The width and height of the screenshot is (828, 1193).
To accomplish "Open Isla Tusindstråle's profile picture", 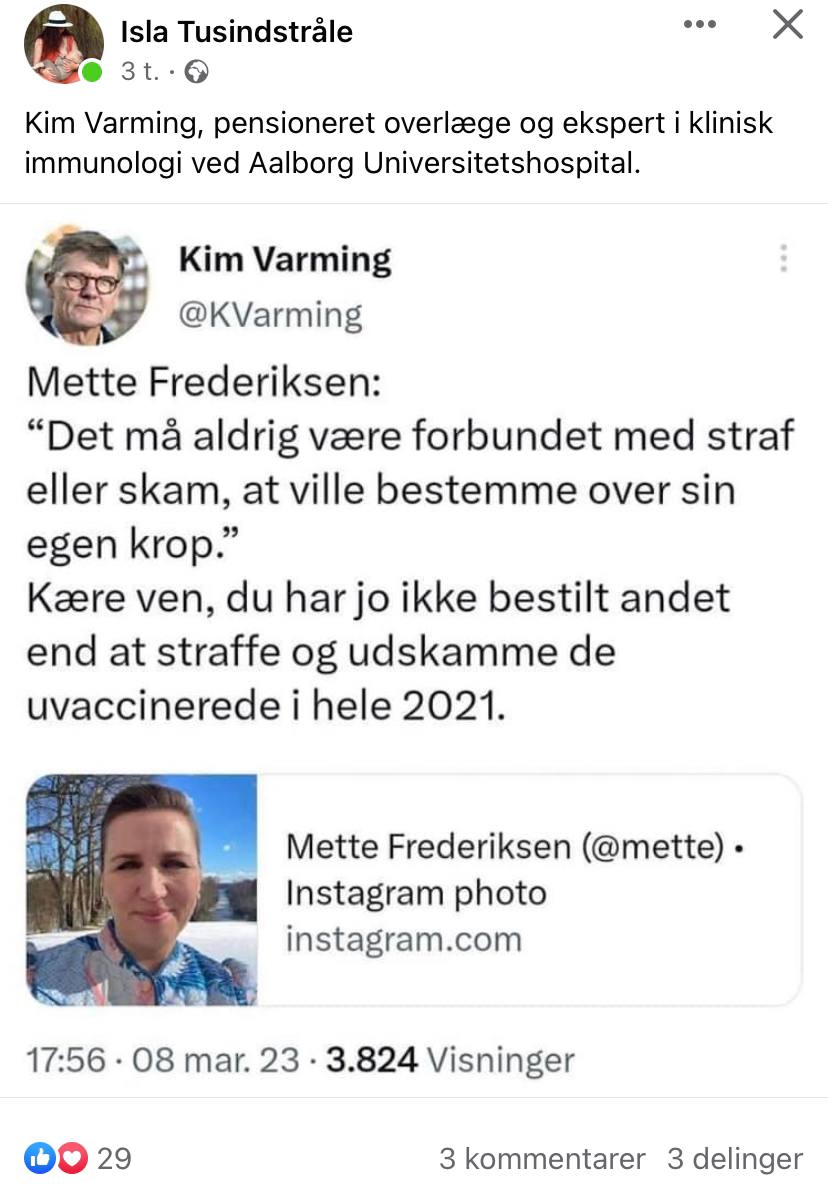I will [x=64, y=43].
